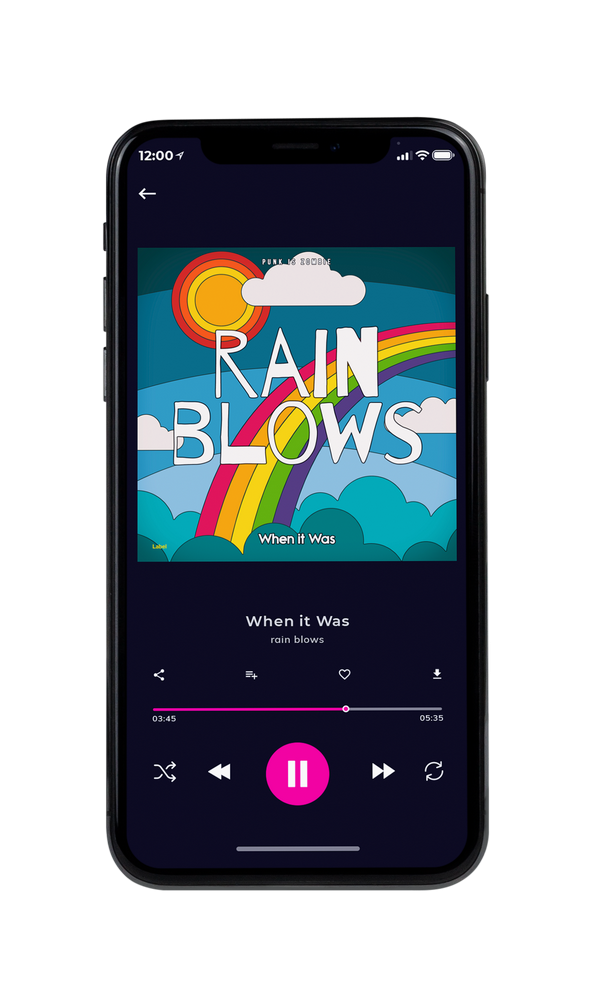Go back using the top arrow
The width and height of the screenshot is (600, 1000).
click(x=147, y=193)
